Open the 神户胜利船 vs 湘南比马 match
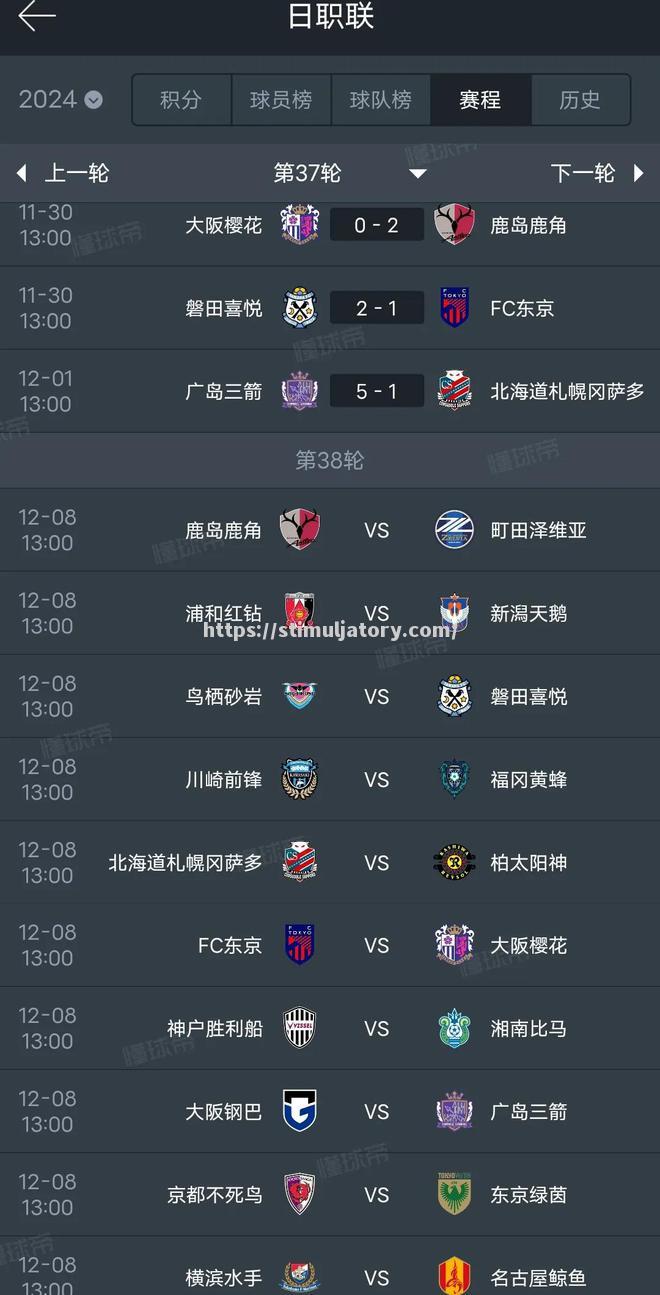This screenshot has height=1295, width=660. [376, 1028]
